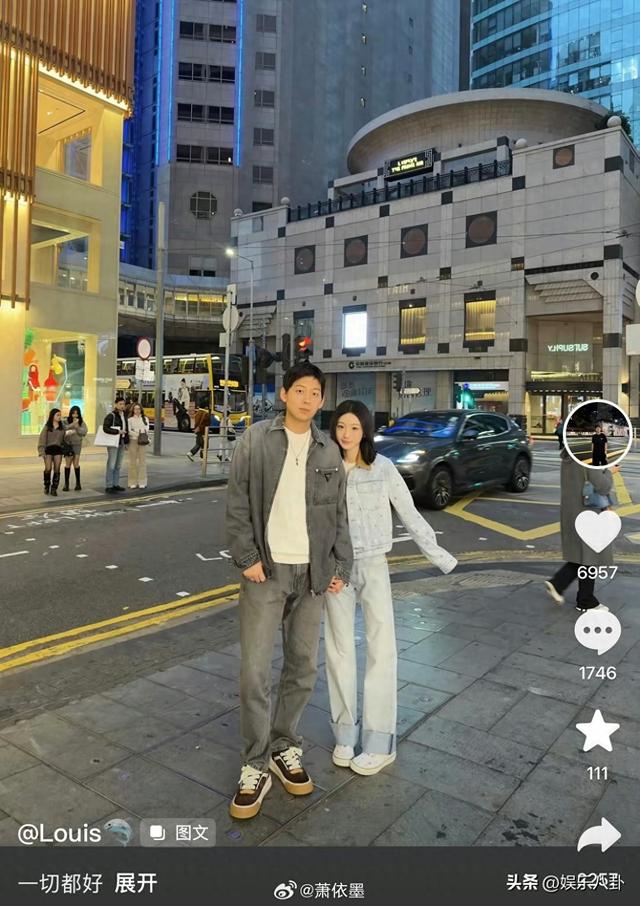Add this post to favorites with the star icon
Viewport: 640px width, 906px height.
click(597, 731)
